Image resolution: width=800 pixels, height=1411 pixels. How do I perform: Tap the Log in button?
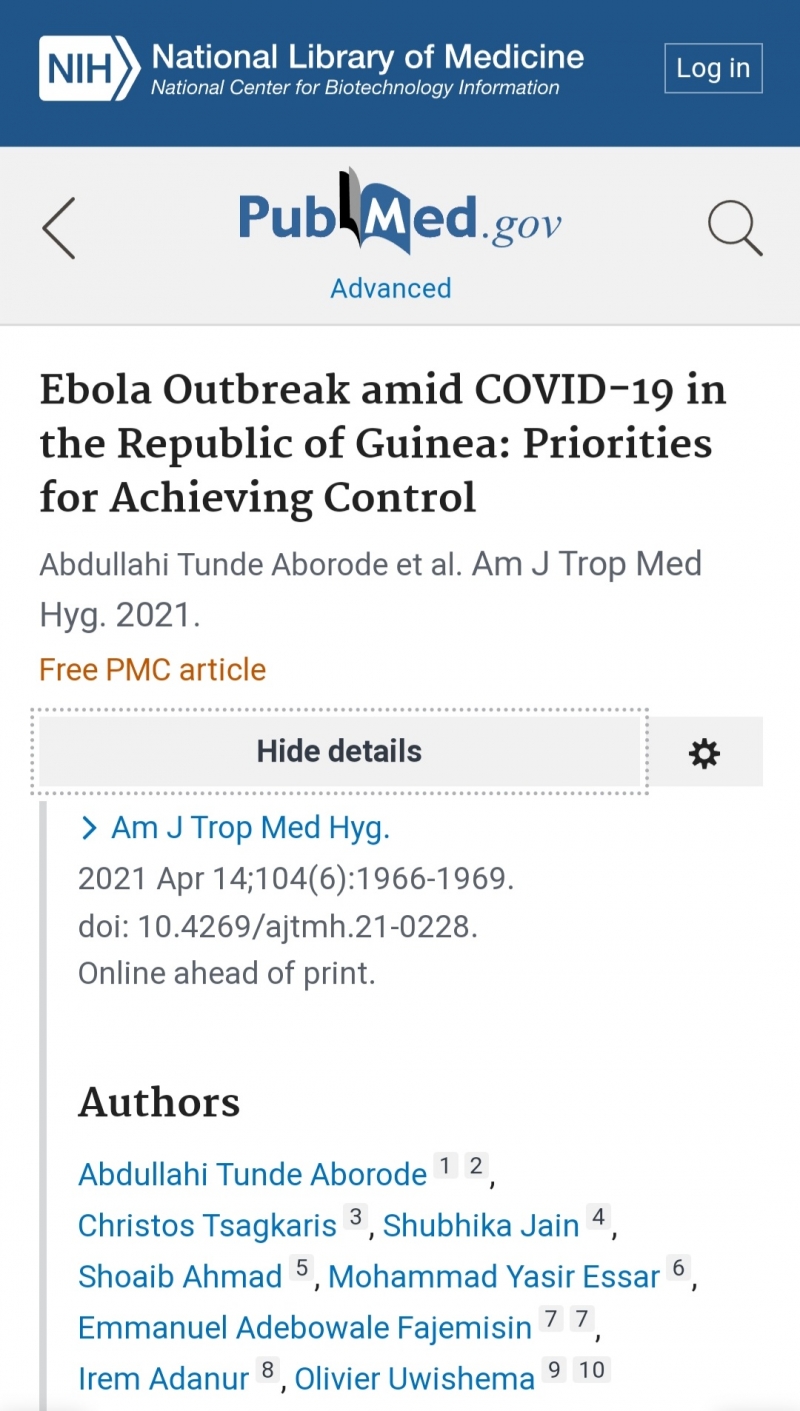[713, 68]
